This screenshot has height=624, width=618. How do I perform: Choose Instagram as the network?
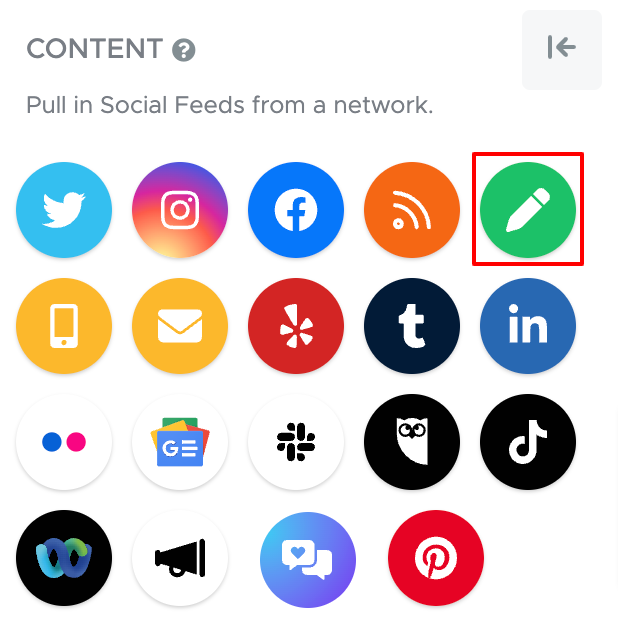point(180,210)
